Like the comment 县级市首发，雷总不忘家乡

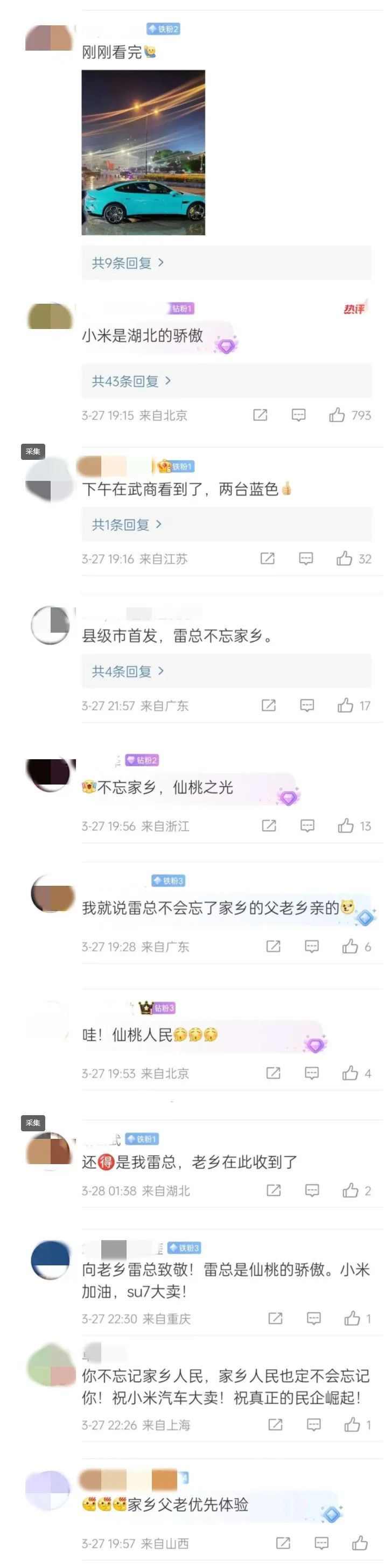345,705
